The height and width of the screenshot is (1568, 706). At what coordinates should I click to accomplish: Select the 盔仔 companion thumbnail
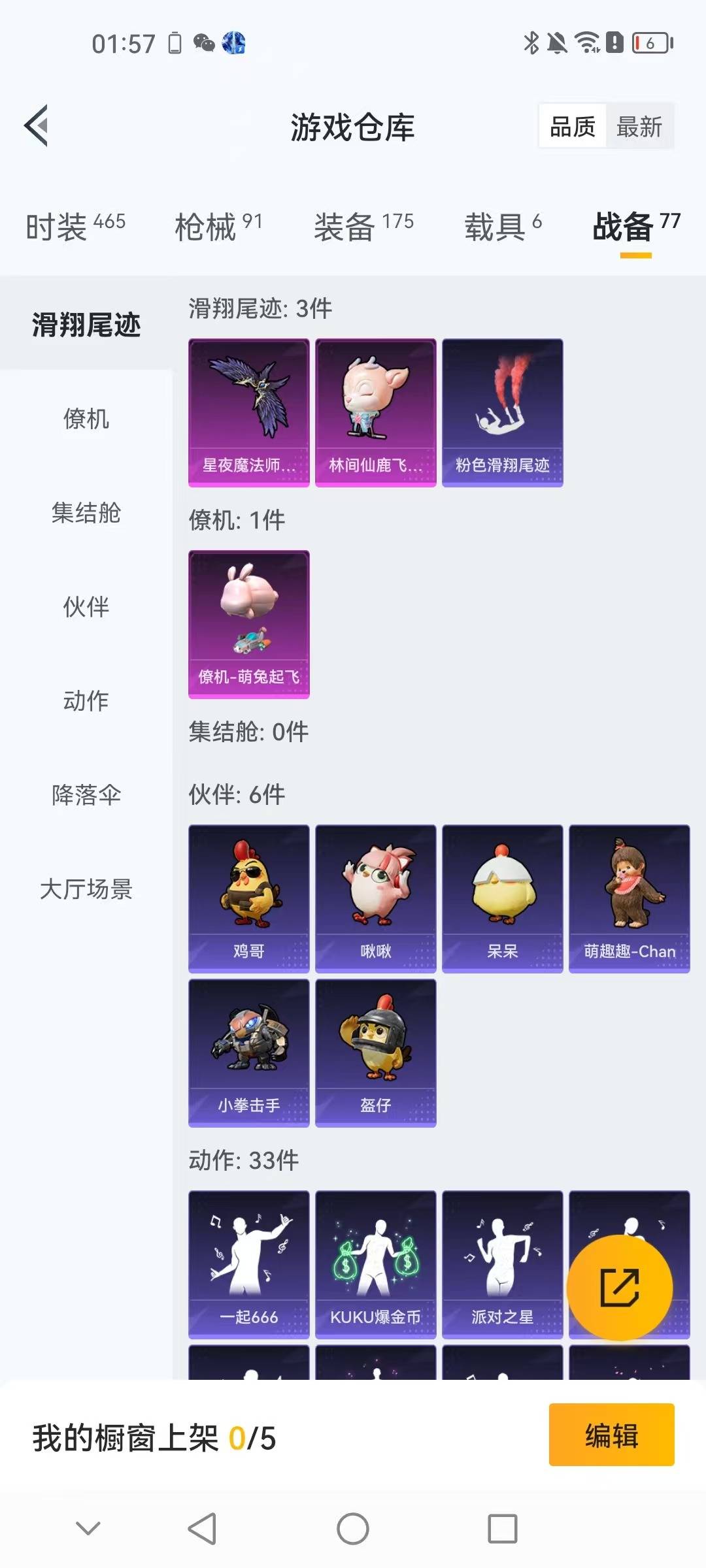tap(375, 1052)
